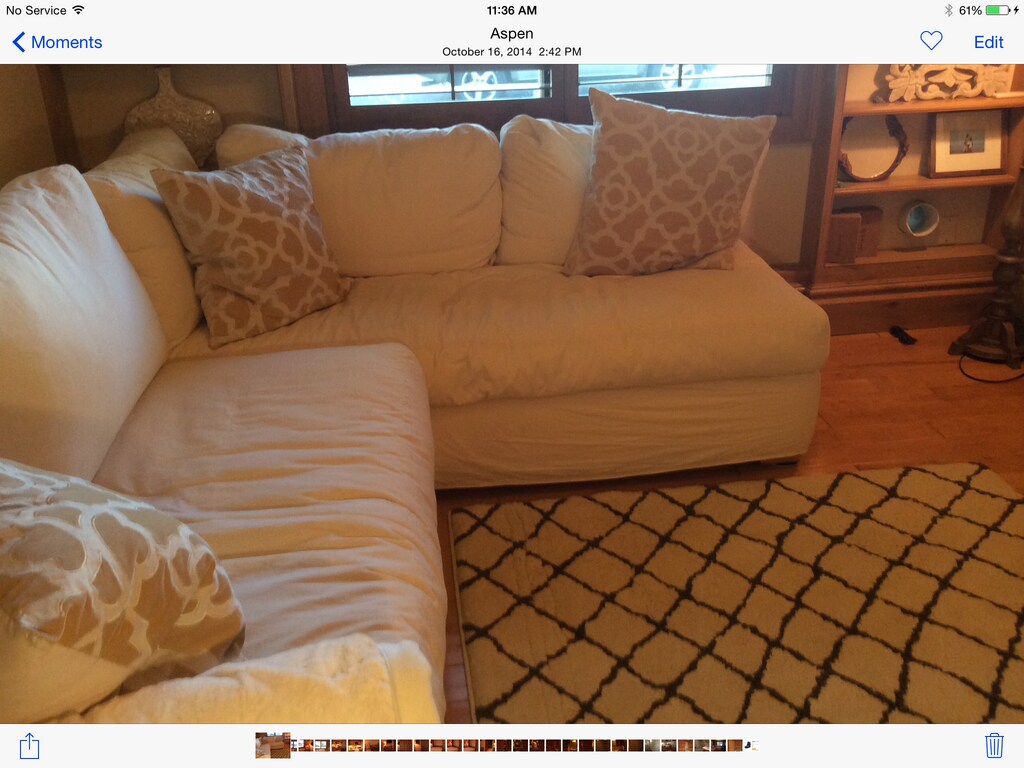Delete this photo with the trash icon
The height and width of the screenshot is (768, 1024).
994,745
